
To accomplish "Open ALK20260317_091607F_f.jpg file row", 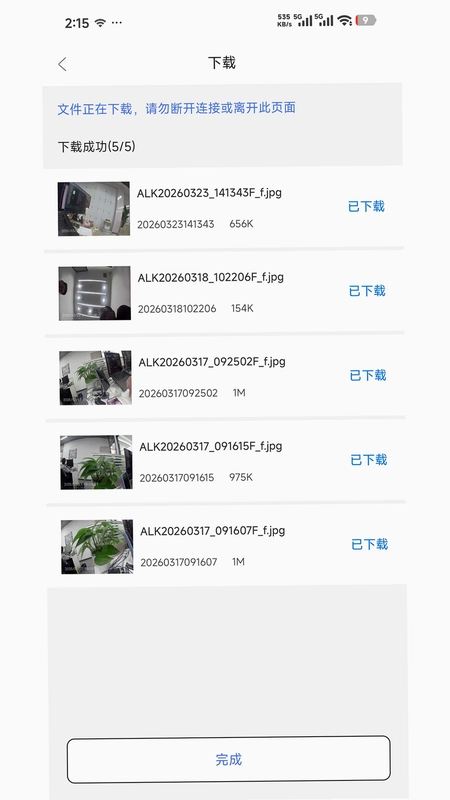I will pyautogui.click(x=227, y=546).
